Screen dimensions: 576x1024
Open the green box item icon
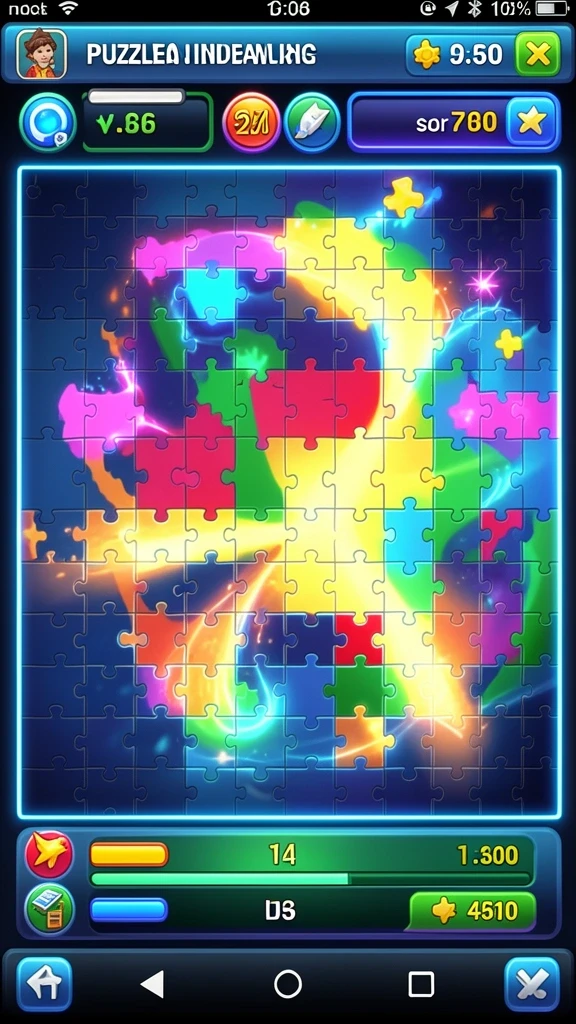pos(49,908)
